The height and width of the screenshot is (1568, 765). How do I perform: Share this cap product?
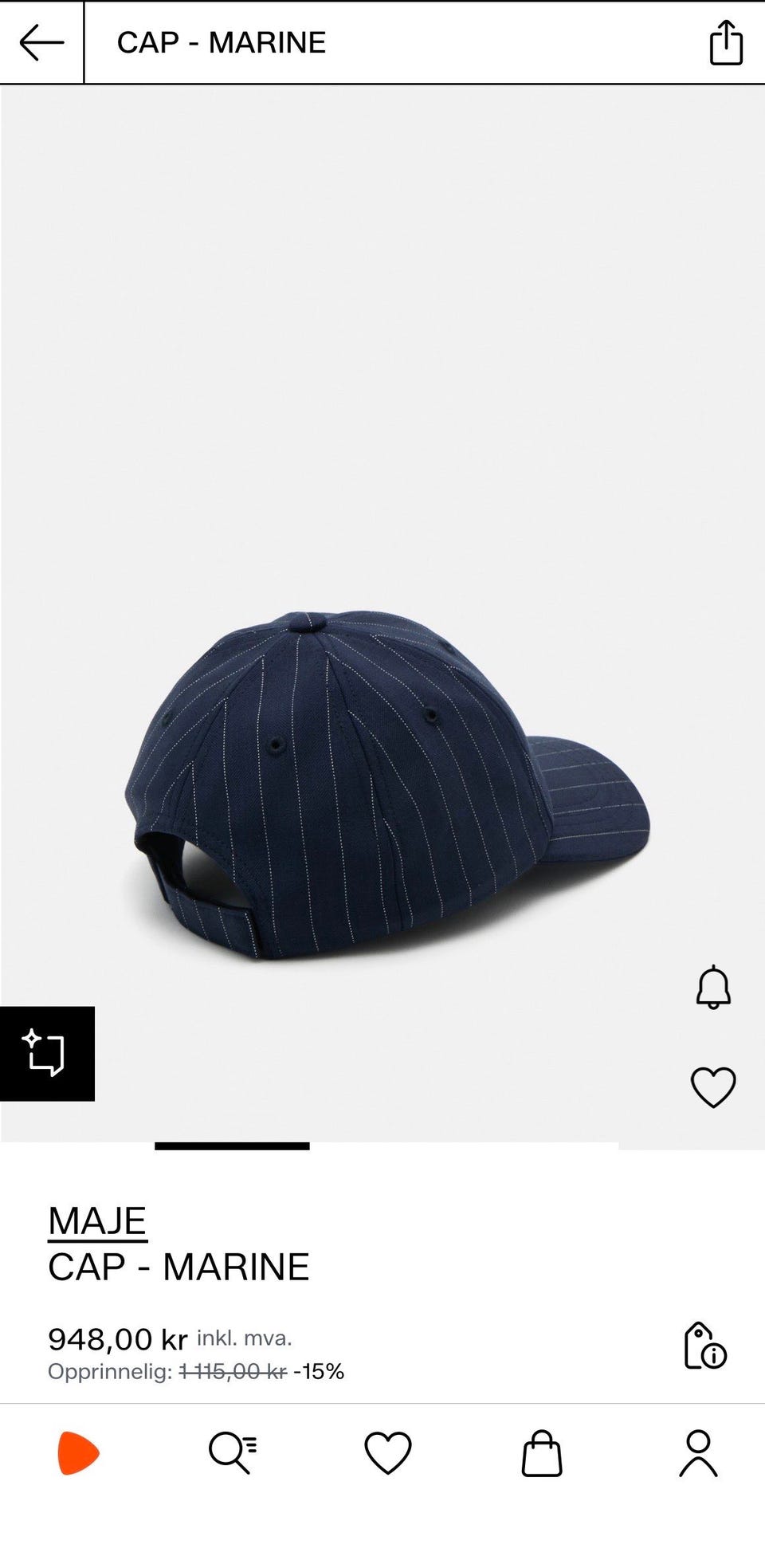(726, 42)
